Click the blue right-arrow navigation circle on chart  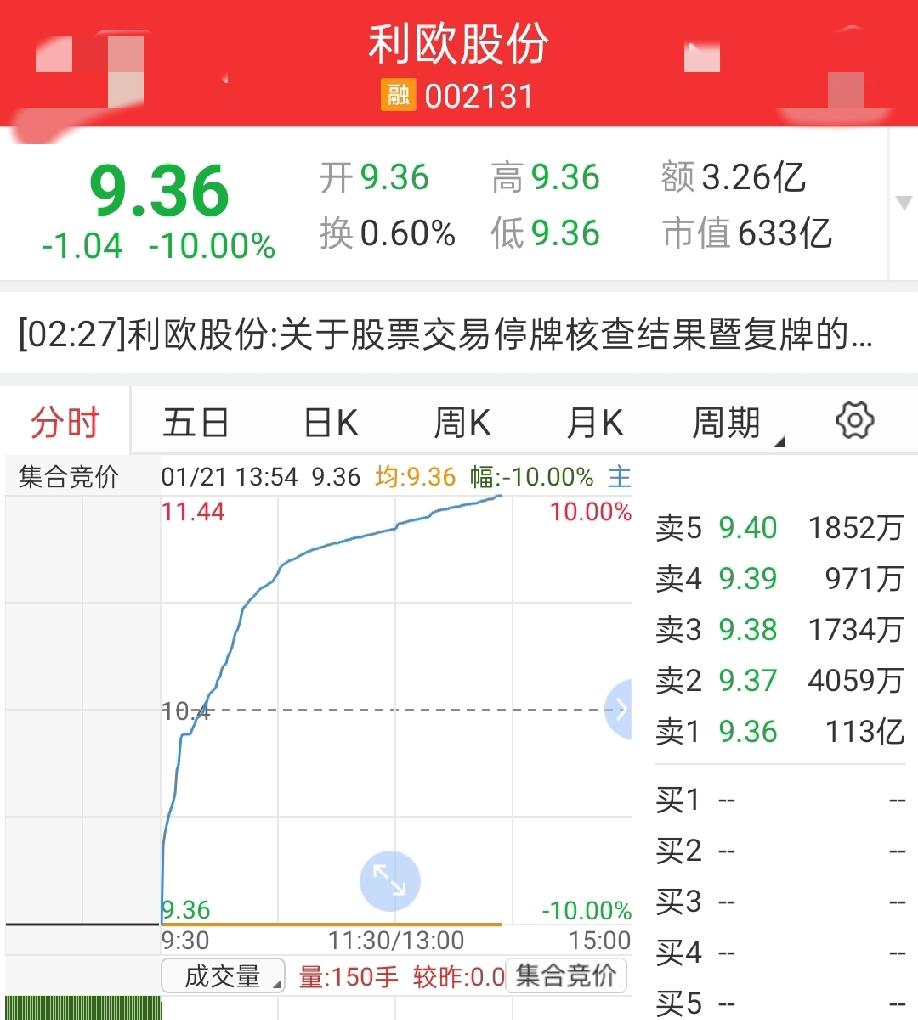tap(622, 708)
